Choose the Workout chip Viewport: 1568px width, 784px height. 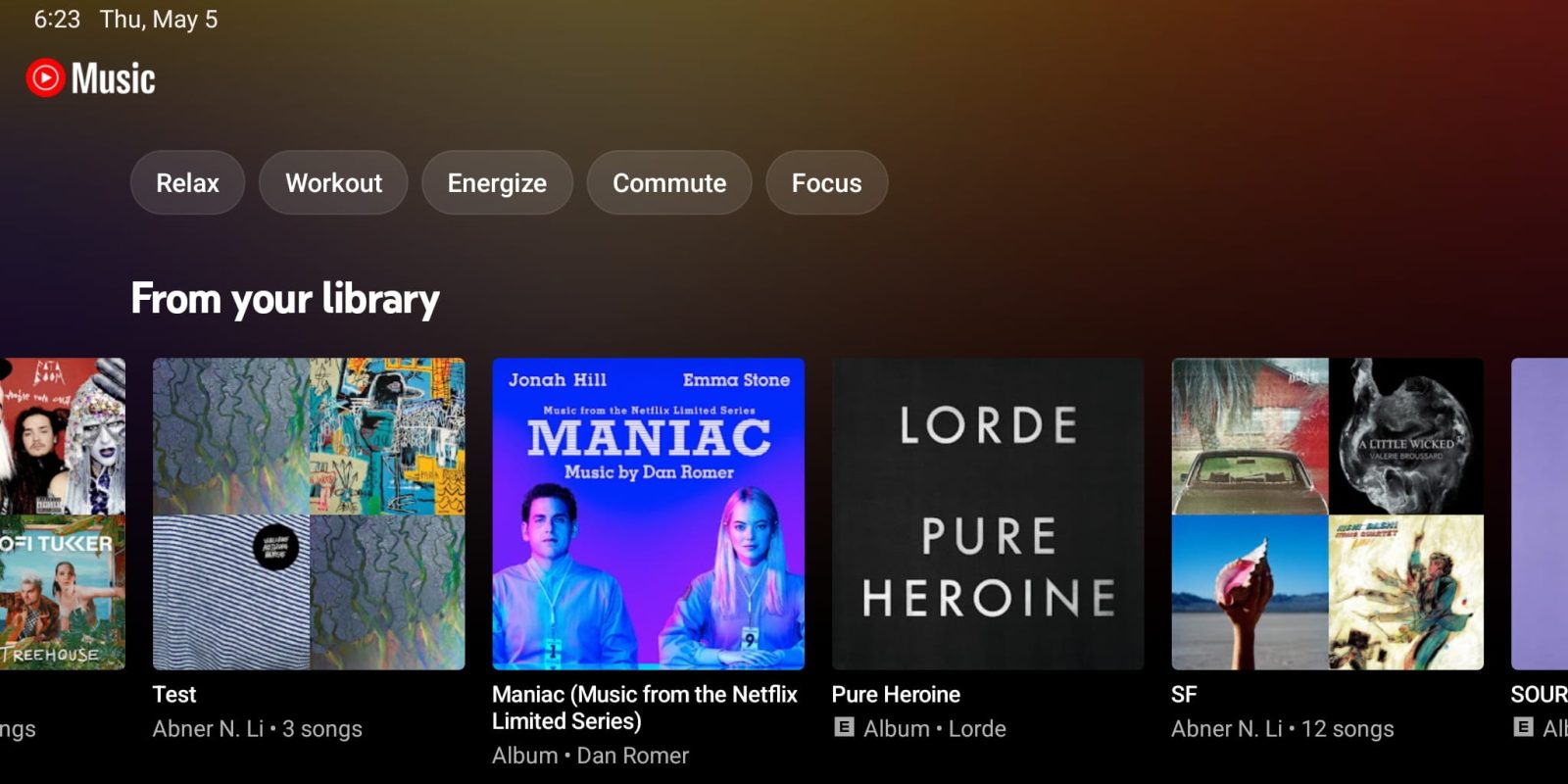tap(333, 183)
